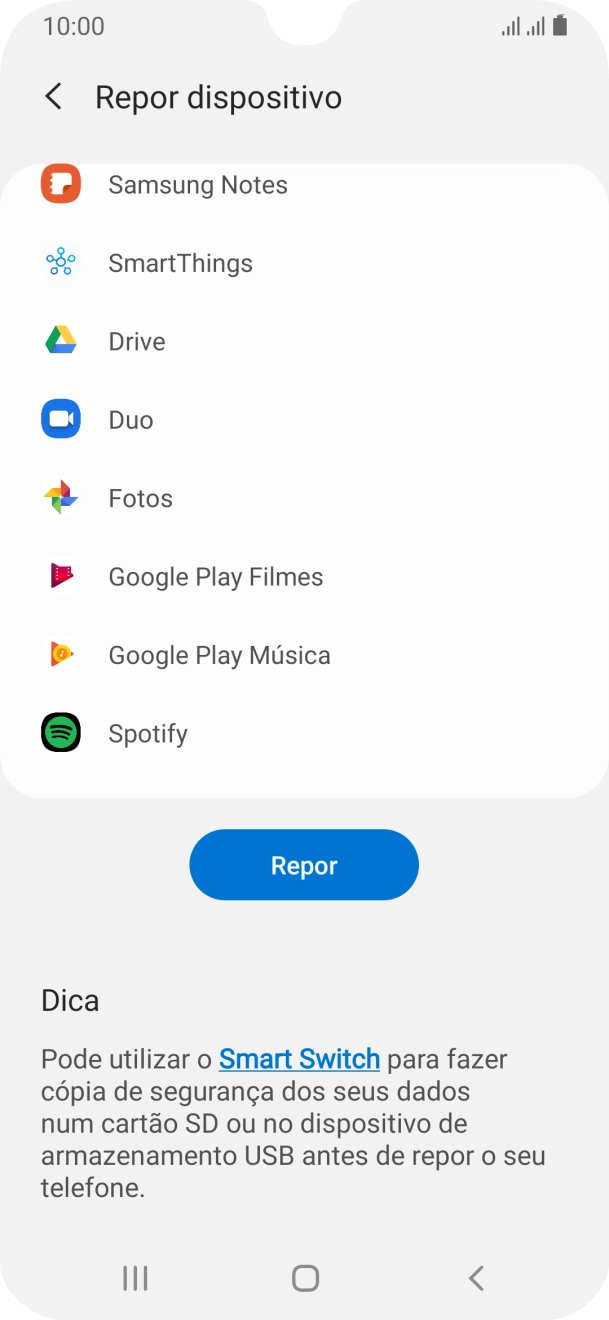The height and width of the screenshot is (1320, 609).
Task: Go to the home screen
Action: (x=305, y=1277)
